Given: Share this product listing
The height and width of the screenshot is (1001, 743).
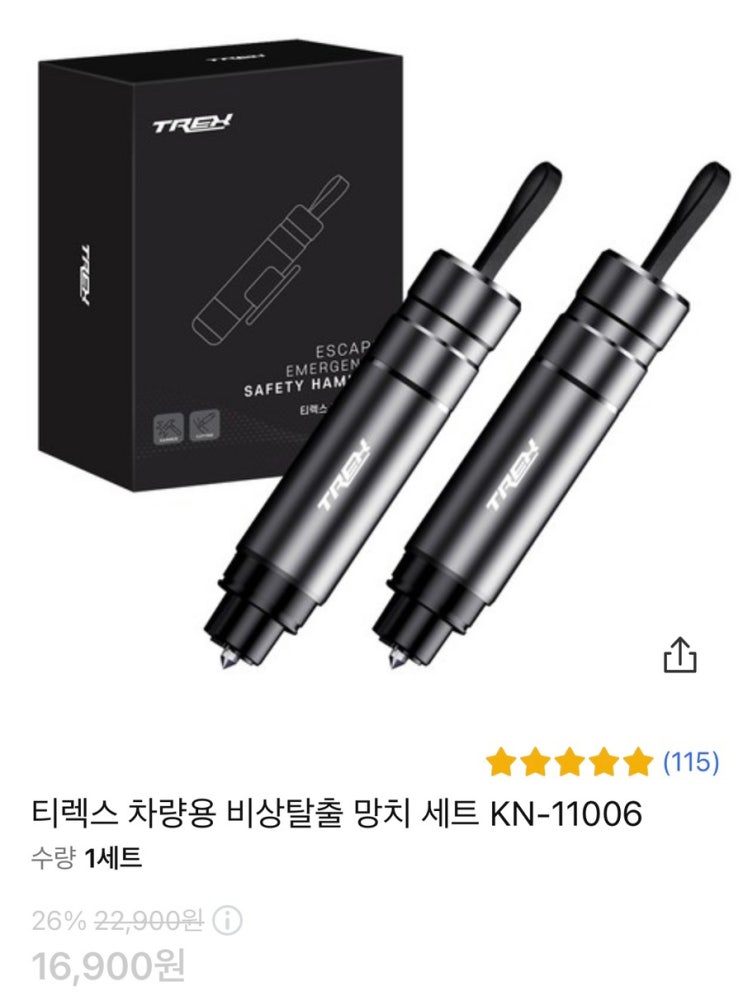Looking at the screenshot, I should click(x=680, y=654).
